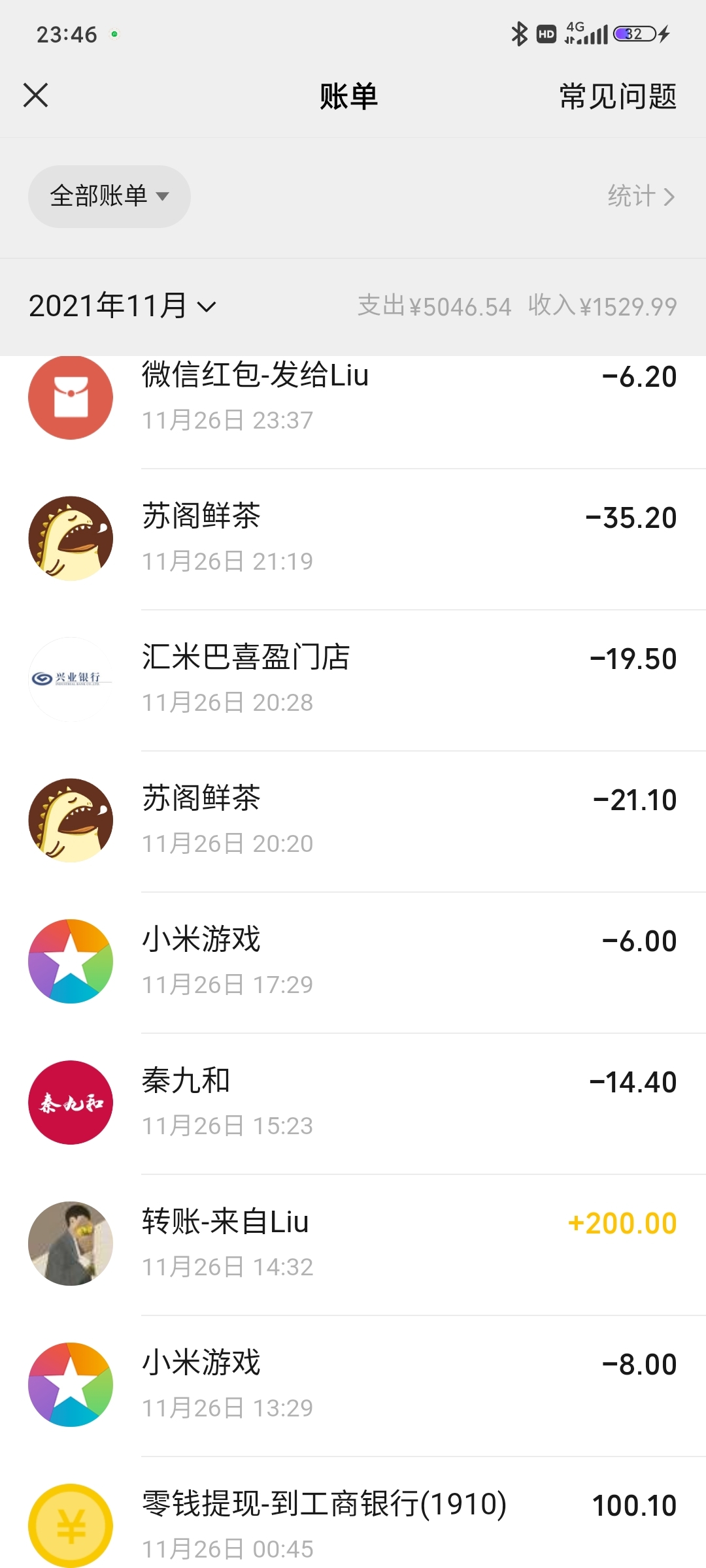The image size is (706, 1568).
Task: View 小米游戏 payment of 8.00
Action: click(353, 1385)
